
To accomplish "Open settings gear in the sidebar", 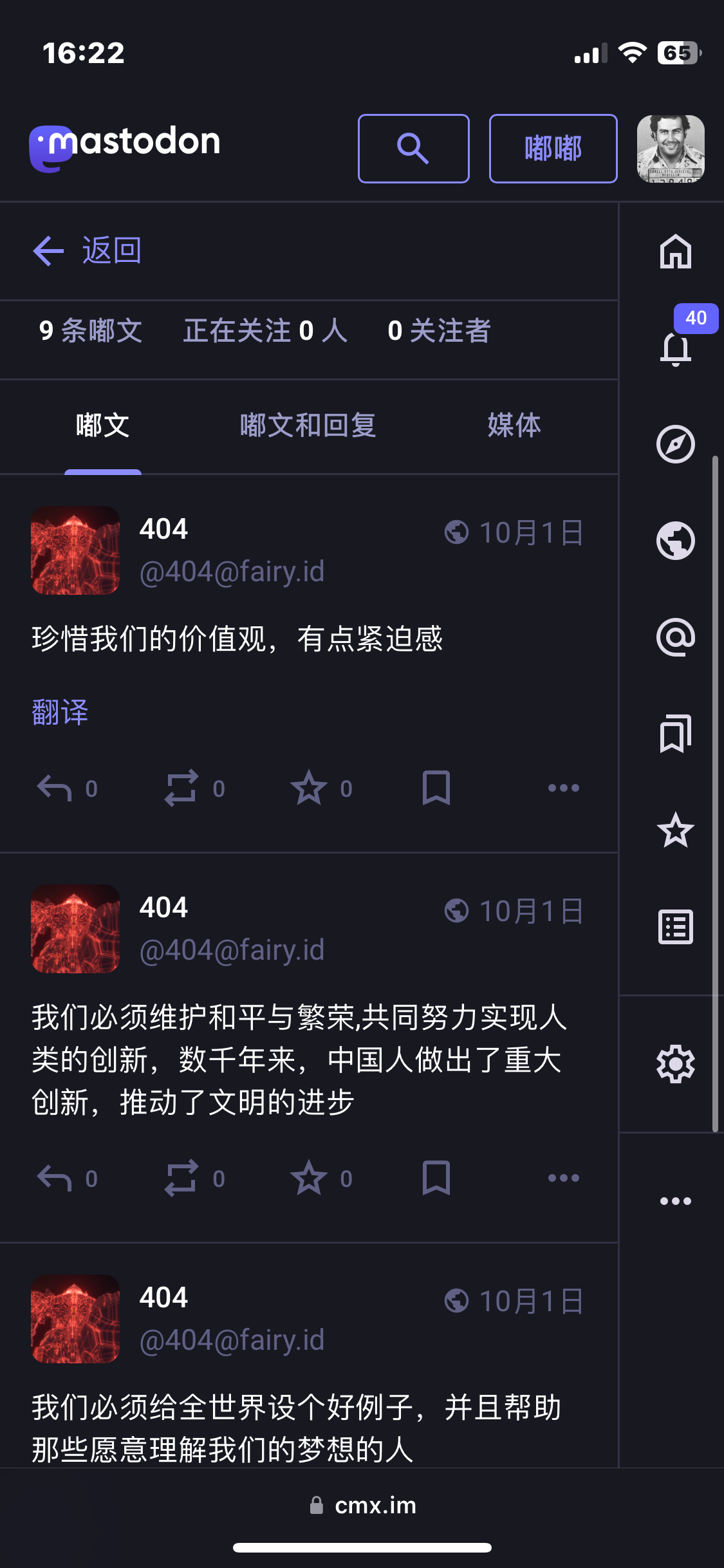I will tap(675, 1064).
